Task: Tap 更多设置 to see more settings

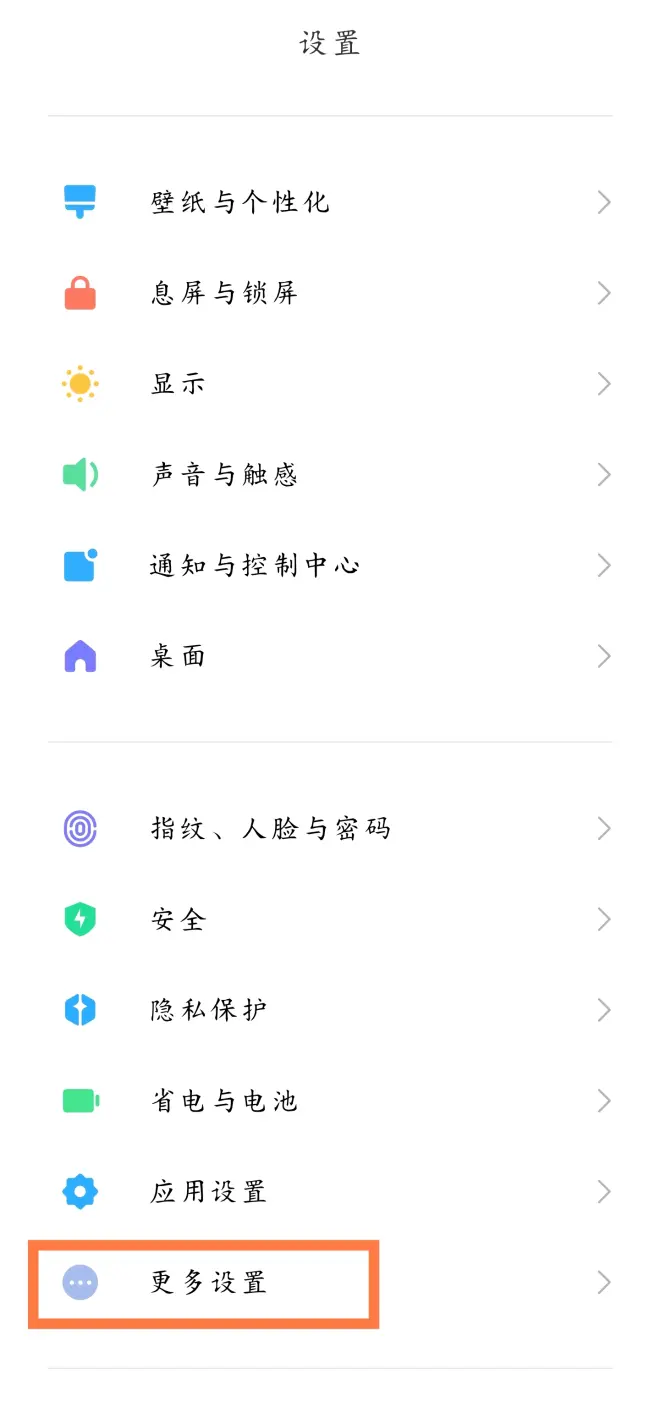Action: point(330,1283)
